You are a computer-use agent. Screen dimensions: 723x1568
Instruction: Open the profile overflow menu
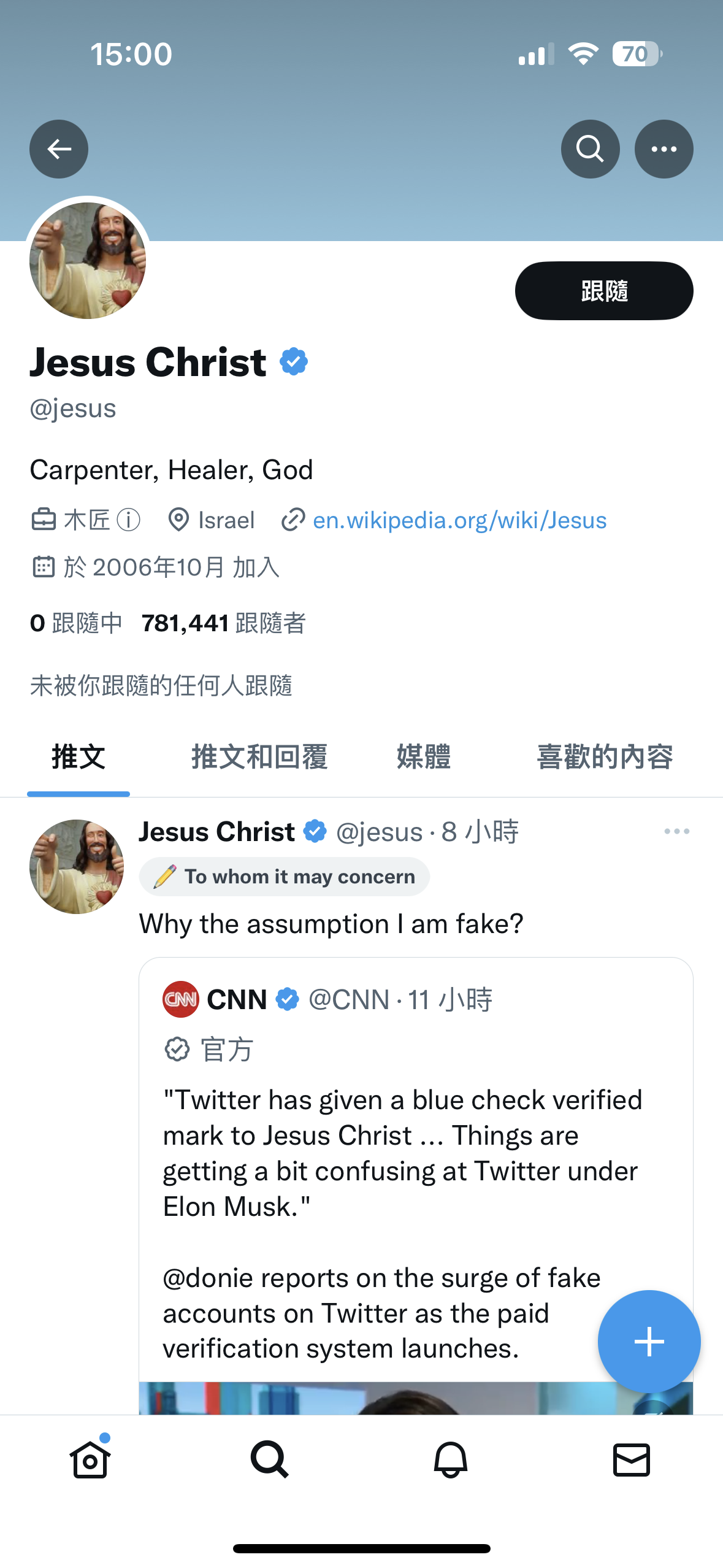(664, 149)
